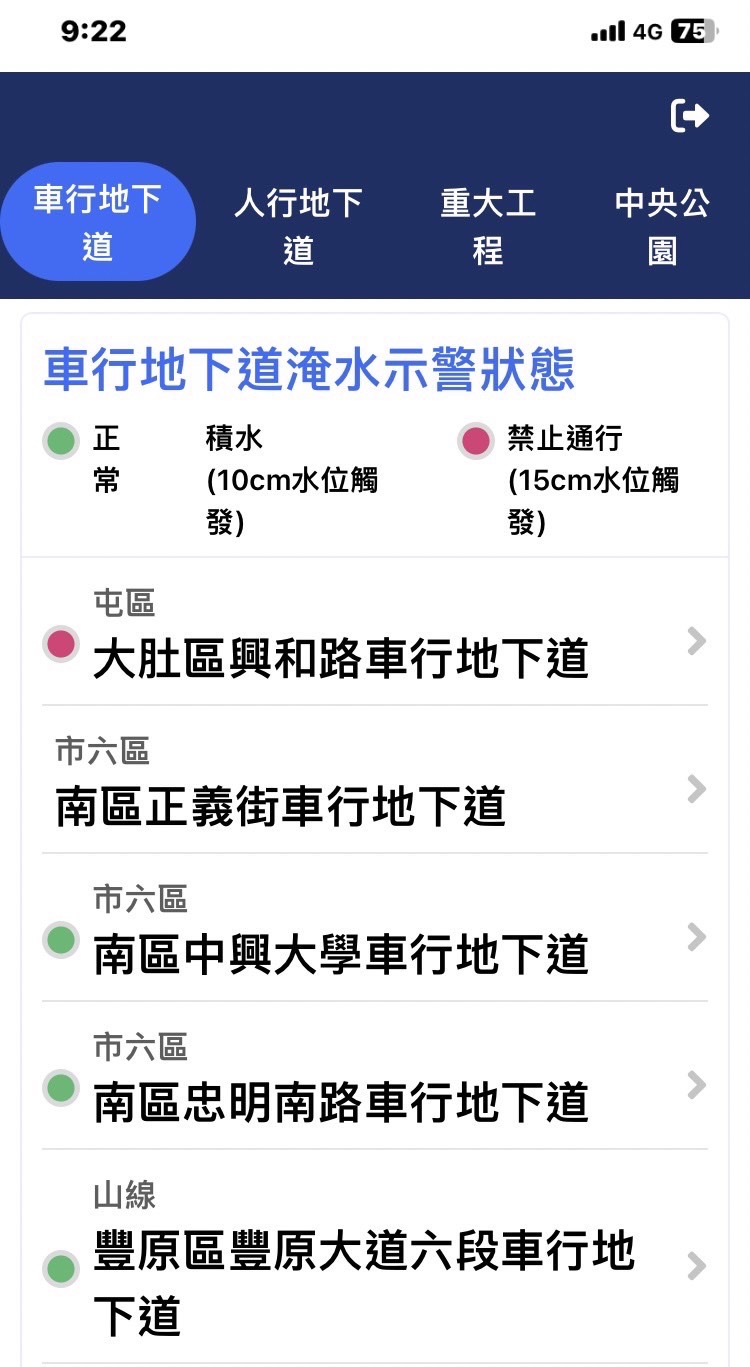This screenshot has height=1367, width=750.
Task: Open 大肚區興和路車行地下道 details
Action: 375,632
